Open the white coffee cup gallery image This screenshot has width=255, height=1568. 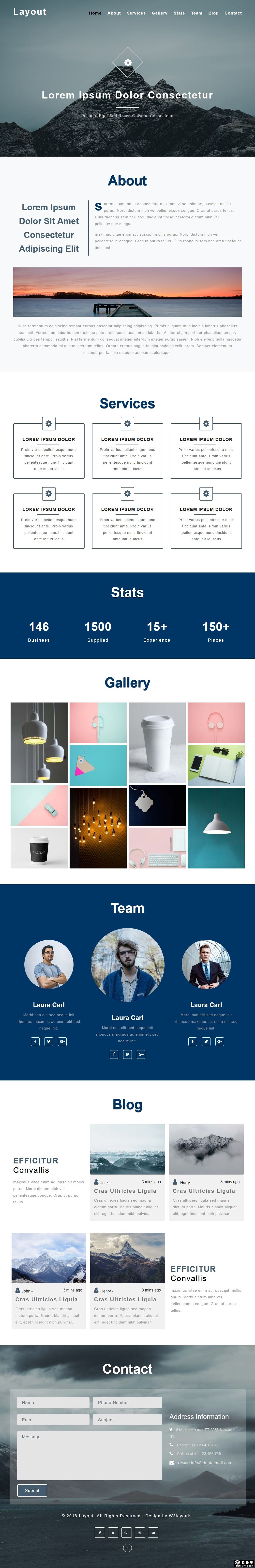click(x=157, y=743)
